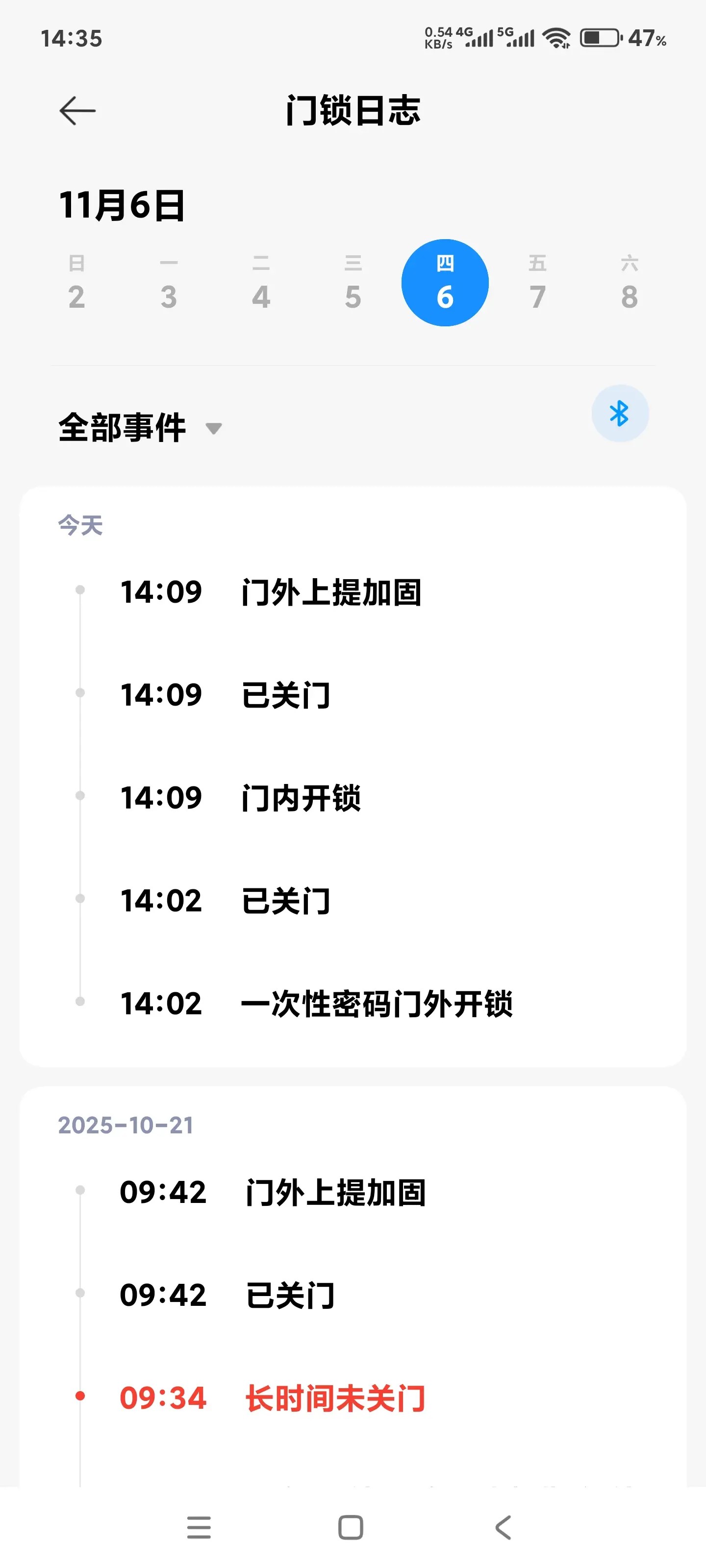Open the system recent apps menu
This screenshot has height=1568, width=706.
click(x=199, y=1527)
